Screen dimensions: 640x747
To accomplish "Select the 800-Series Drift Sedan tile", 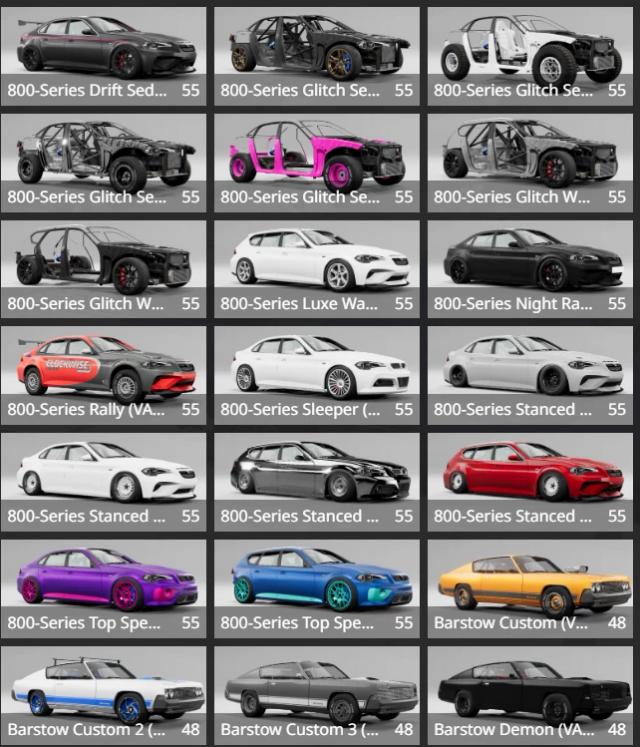I will point(104,56).
